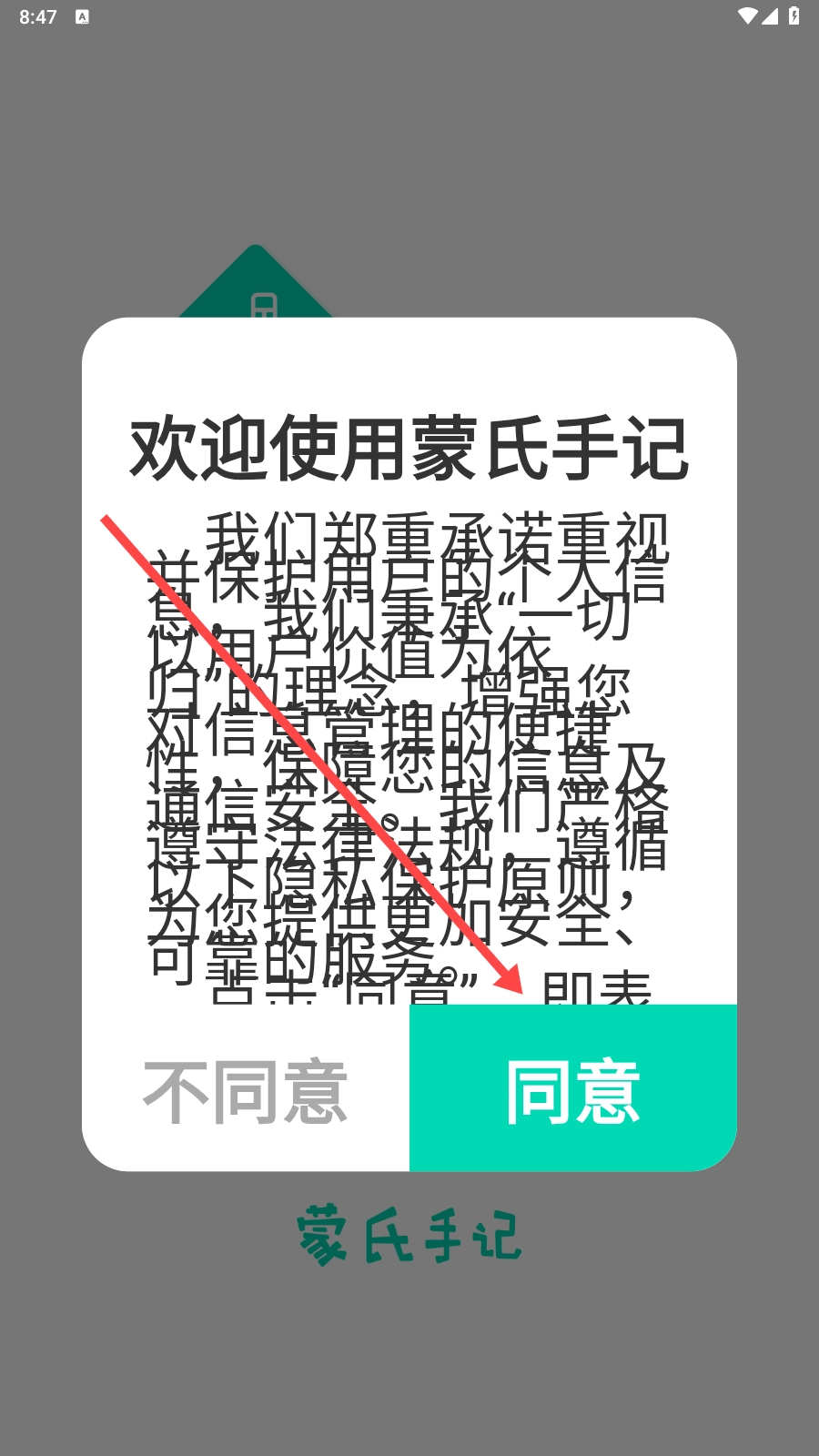
Task: Tap 同意 to accept the privacy terms
Action: point(572,1088)
